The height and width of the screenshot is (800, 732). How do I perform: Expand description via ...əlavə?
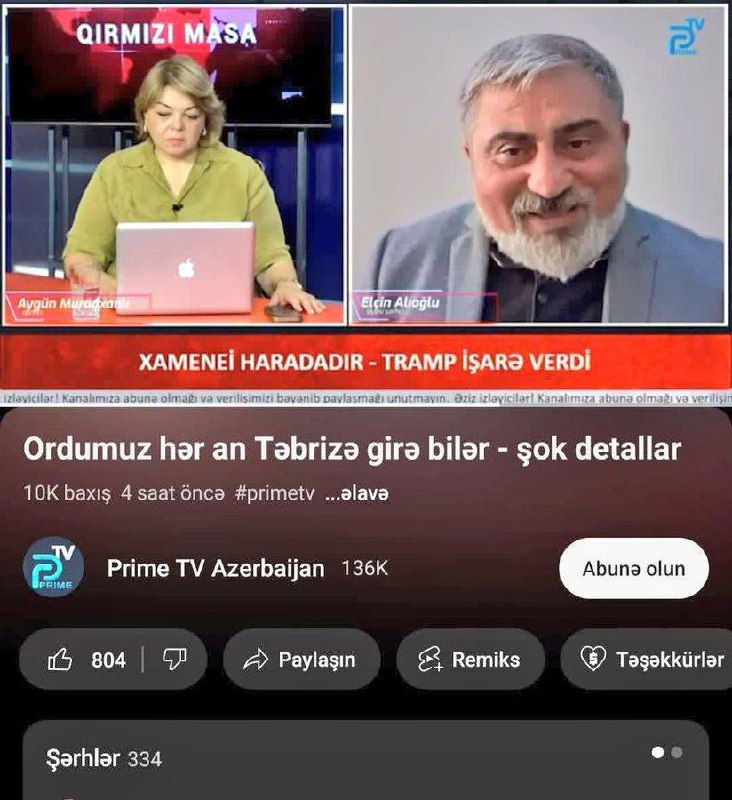357,494
